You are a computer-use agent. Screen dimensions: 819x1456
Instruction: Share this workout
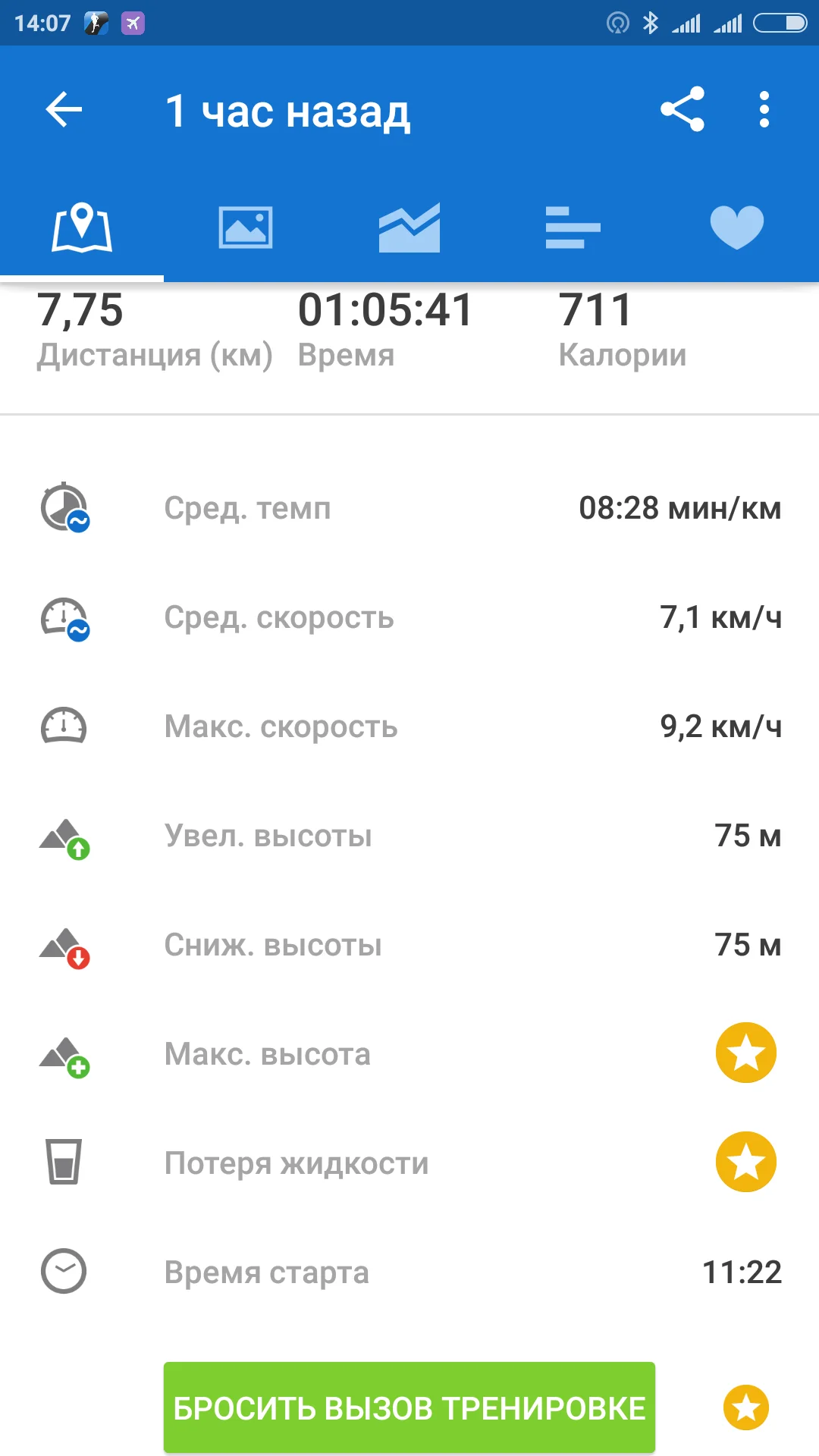[682, 110]
